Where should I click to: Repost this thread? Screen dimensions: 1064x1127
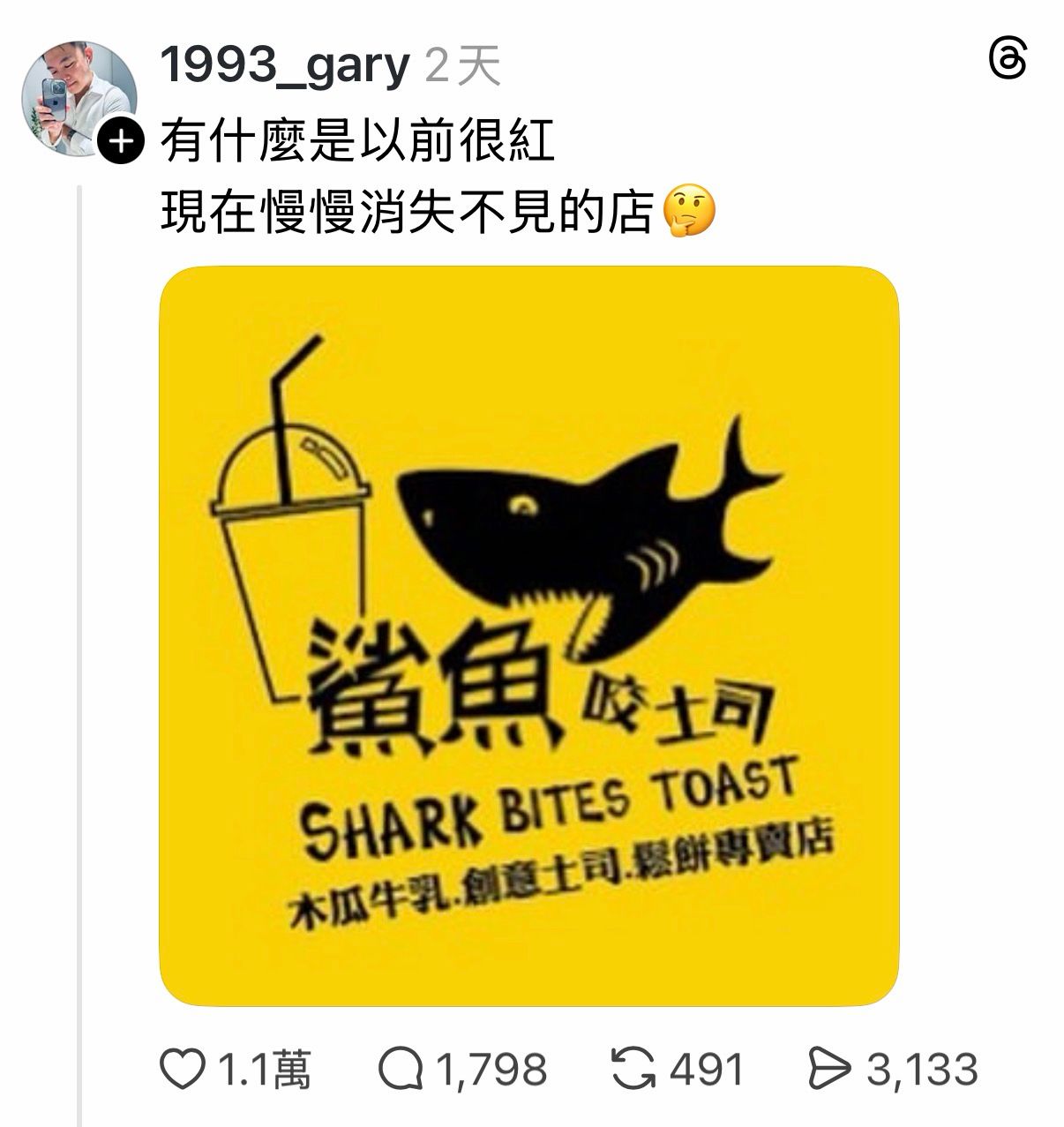635,1069
